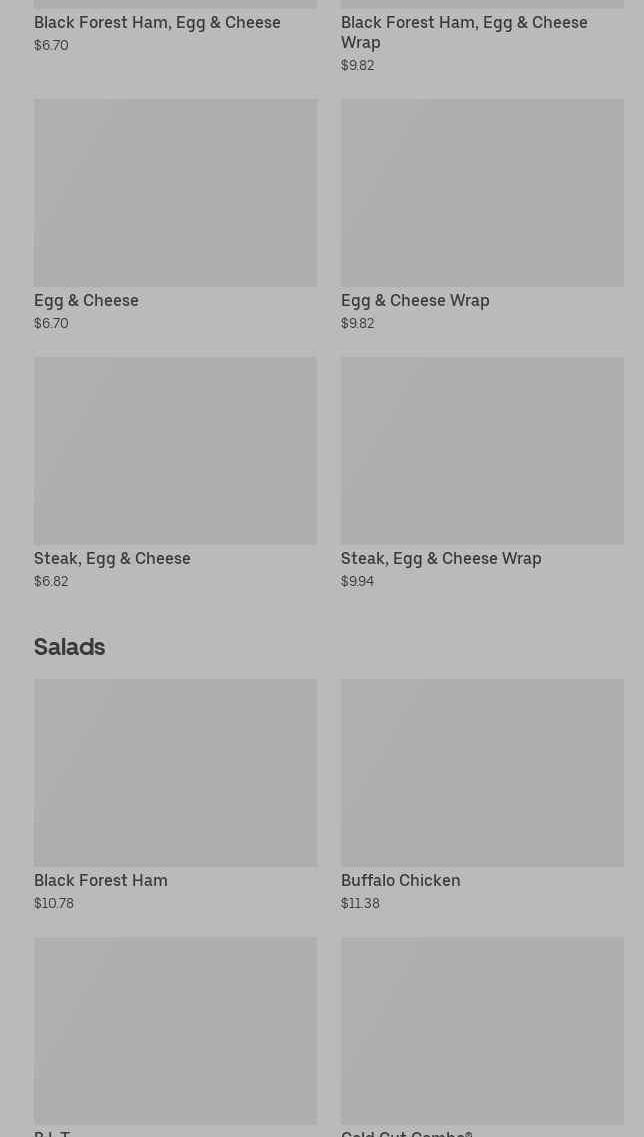Open the Black Forest Ham, Egg & Cheese item
The image size is (644, 1137).
tap(157, 22)
